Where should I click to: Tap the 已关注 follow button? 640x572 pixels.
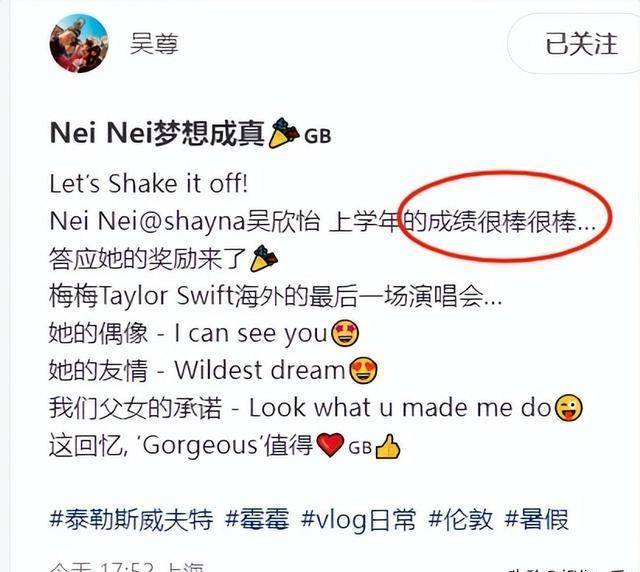coord(580,44)
